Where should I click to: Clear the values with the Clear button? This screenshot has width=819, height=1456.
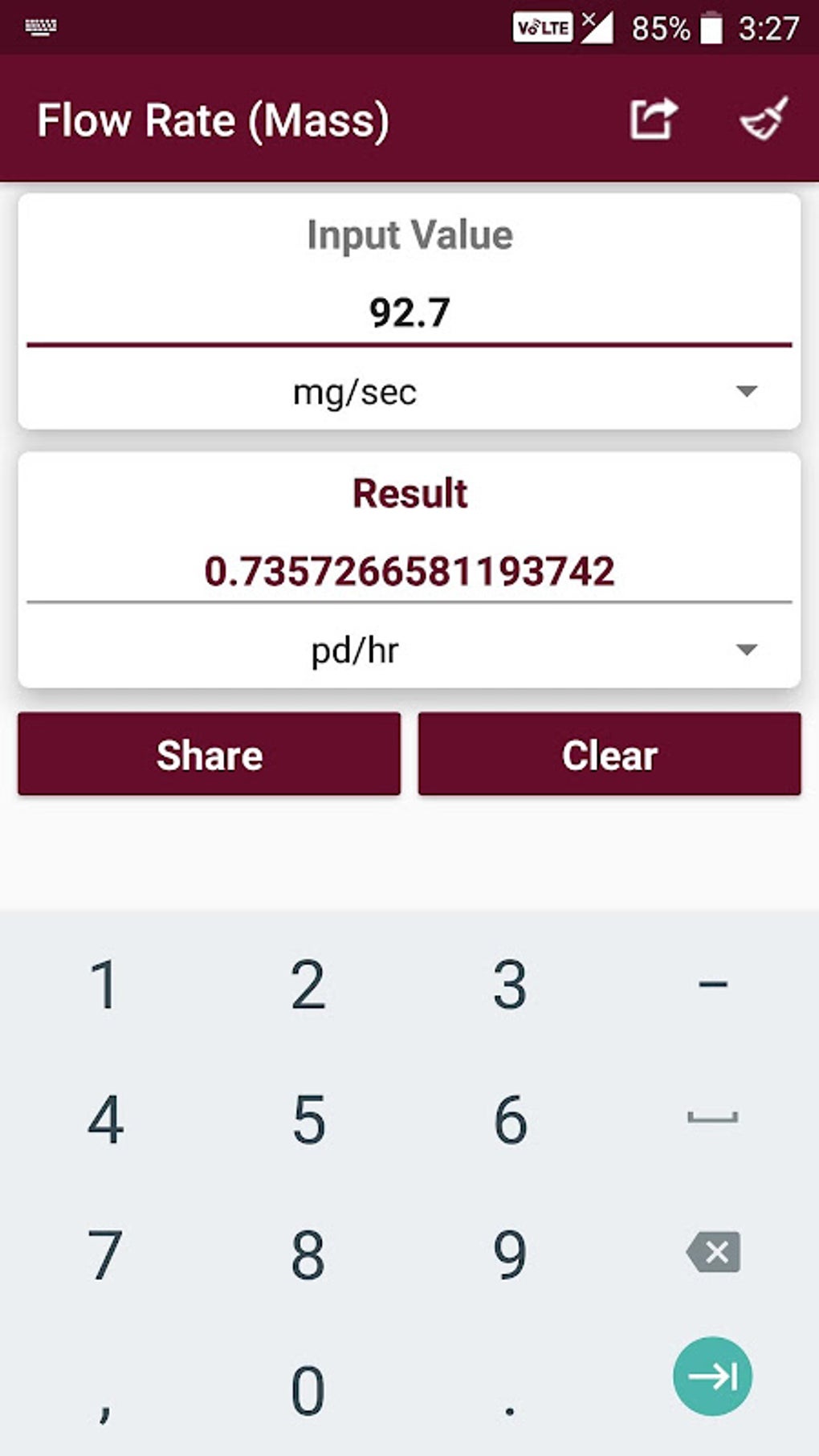pyautogui.click(x=609, y=754)
